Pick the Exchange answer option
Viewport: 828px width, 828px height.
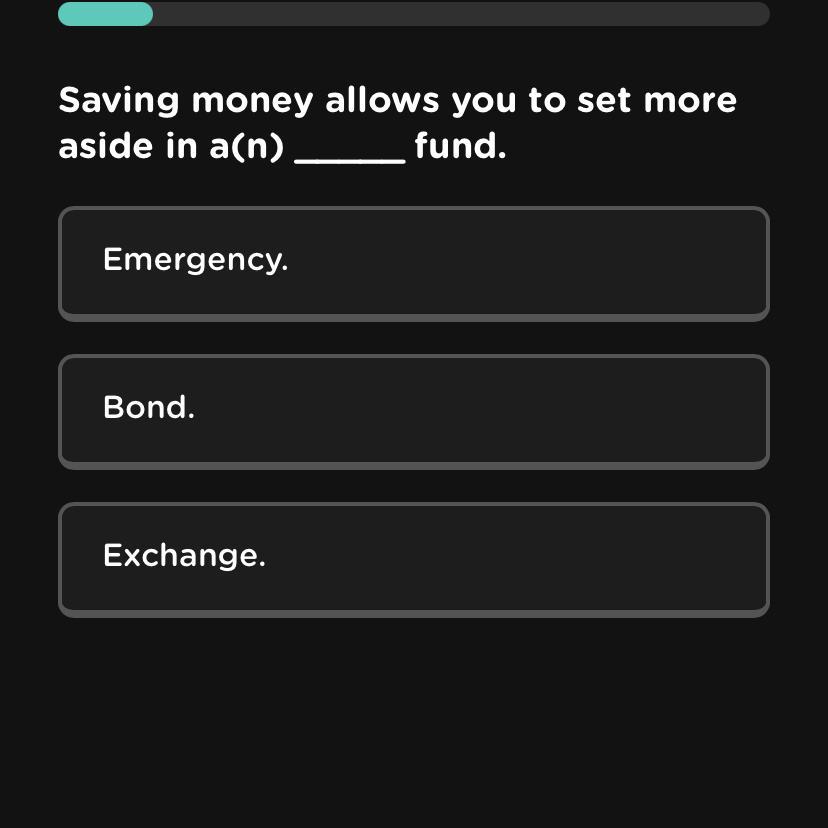[413, 558]
